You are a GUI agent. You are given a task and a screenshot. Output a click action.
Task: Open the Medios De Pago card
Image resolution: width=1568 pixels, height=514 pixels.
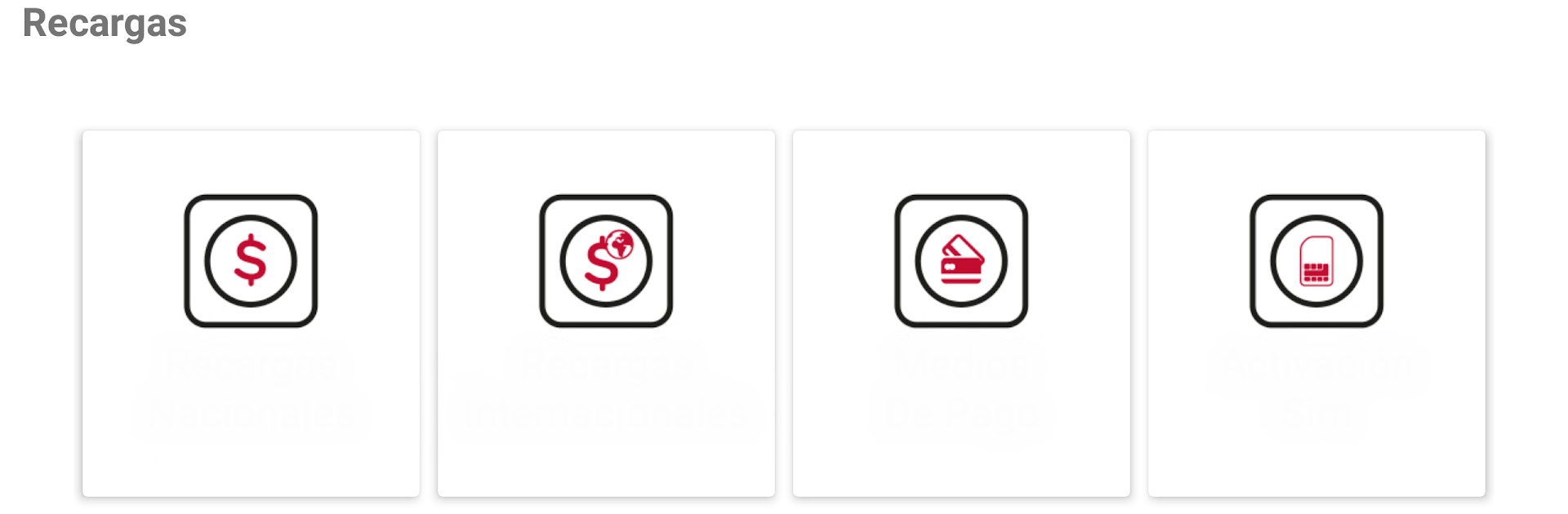(x=961, y=313)
